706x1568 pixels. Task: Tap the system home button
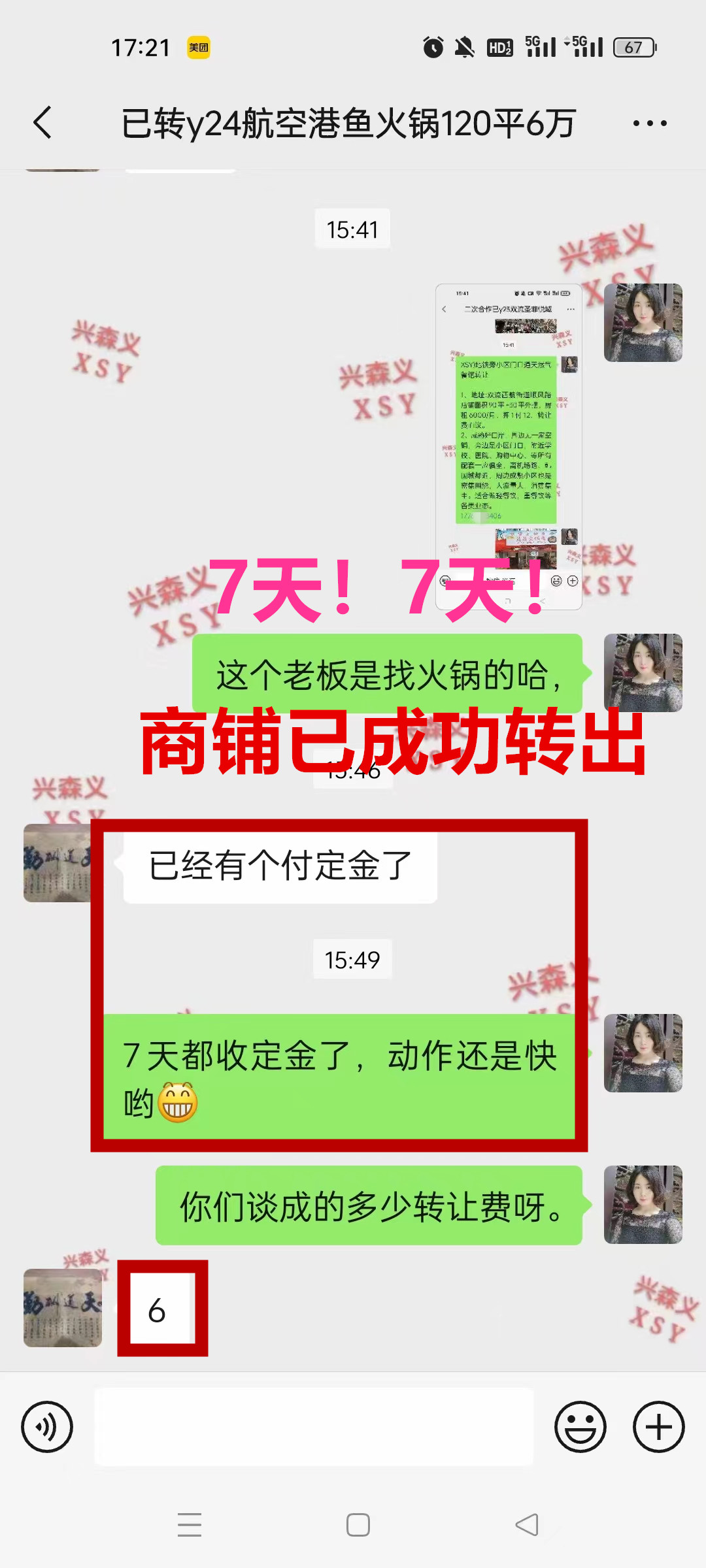point(358,1525)
